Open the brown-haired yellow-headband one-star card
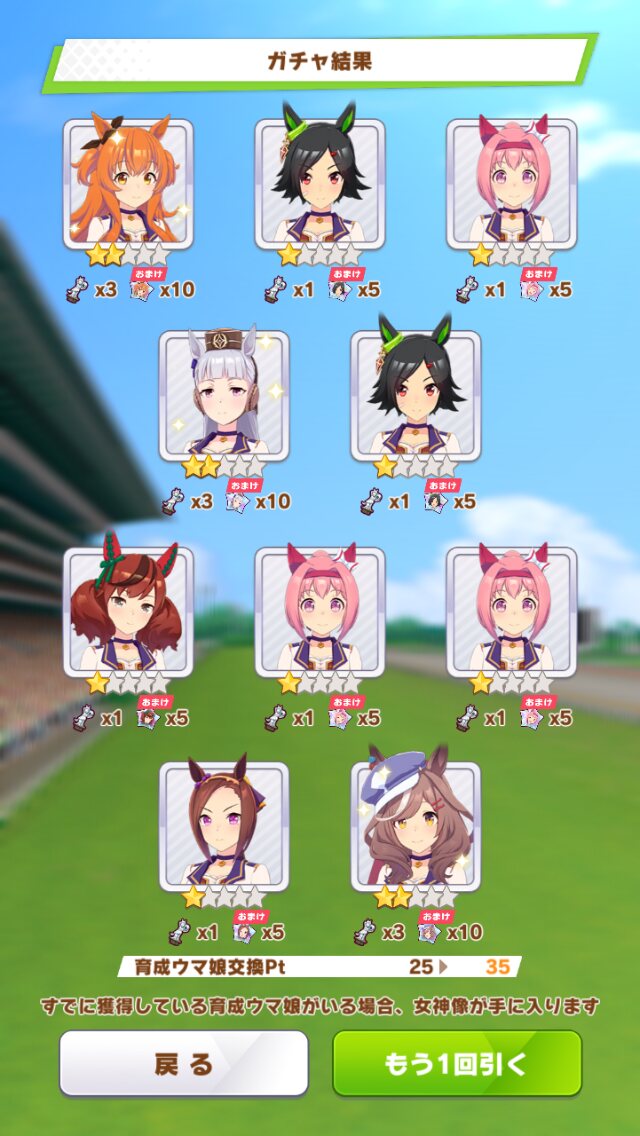640x1136 pixels. (x=224, y=826)
